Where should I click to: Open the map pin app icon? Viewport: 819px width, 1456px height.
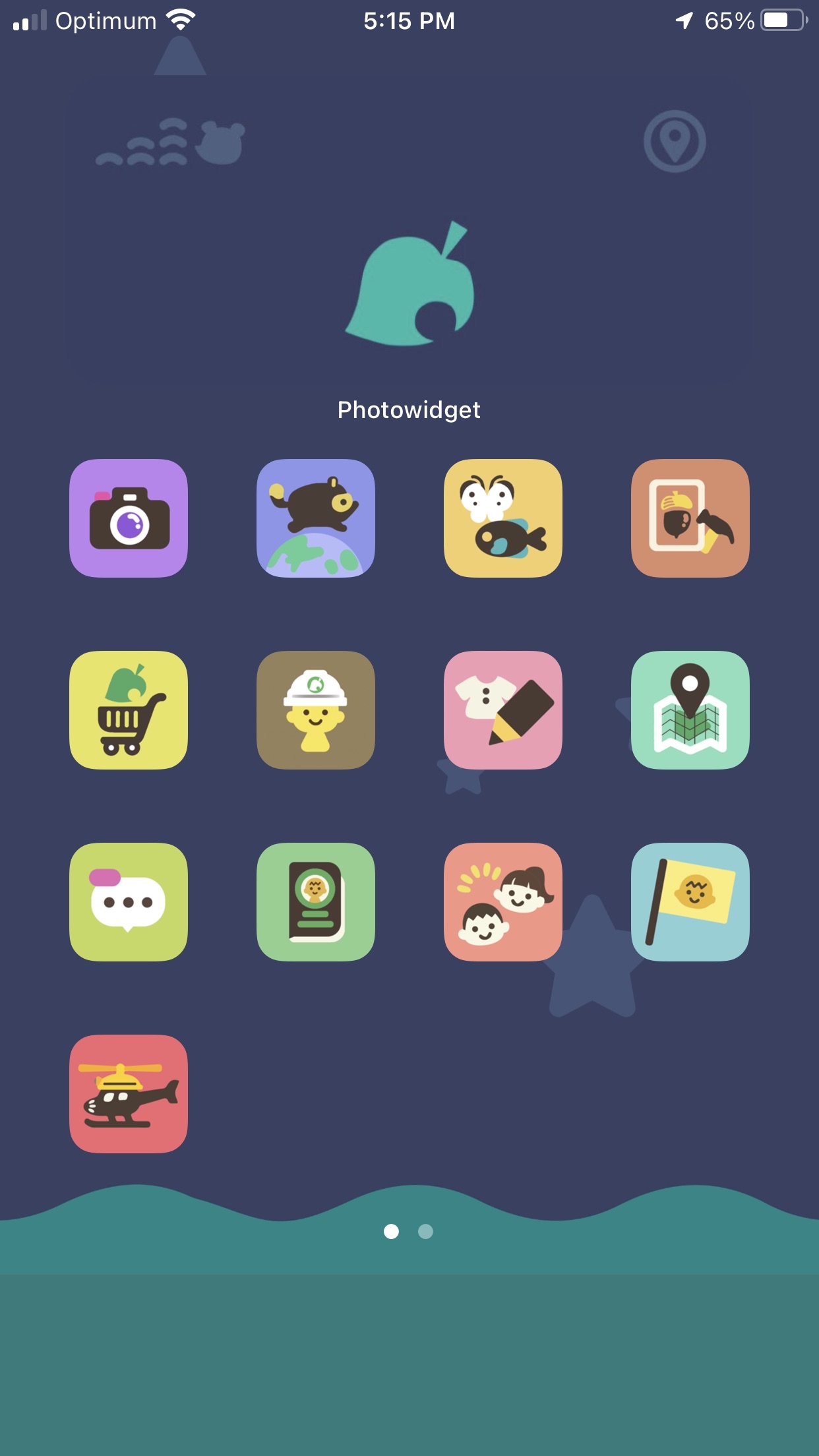[690, 710]
